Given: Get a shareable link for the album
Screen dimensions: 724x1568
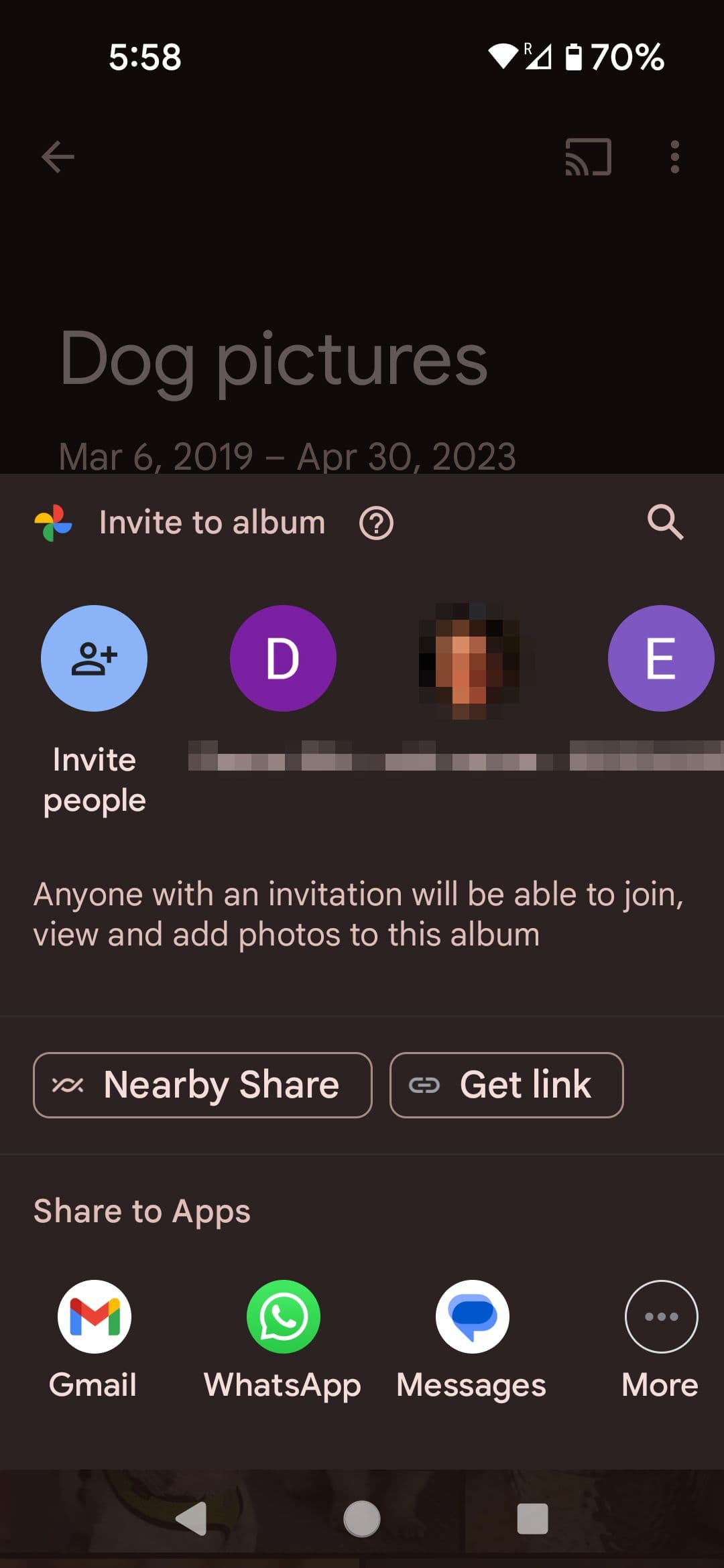Looking at the screenshot, I should click(x=507, y=1084).
